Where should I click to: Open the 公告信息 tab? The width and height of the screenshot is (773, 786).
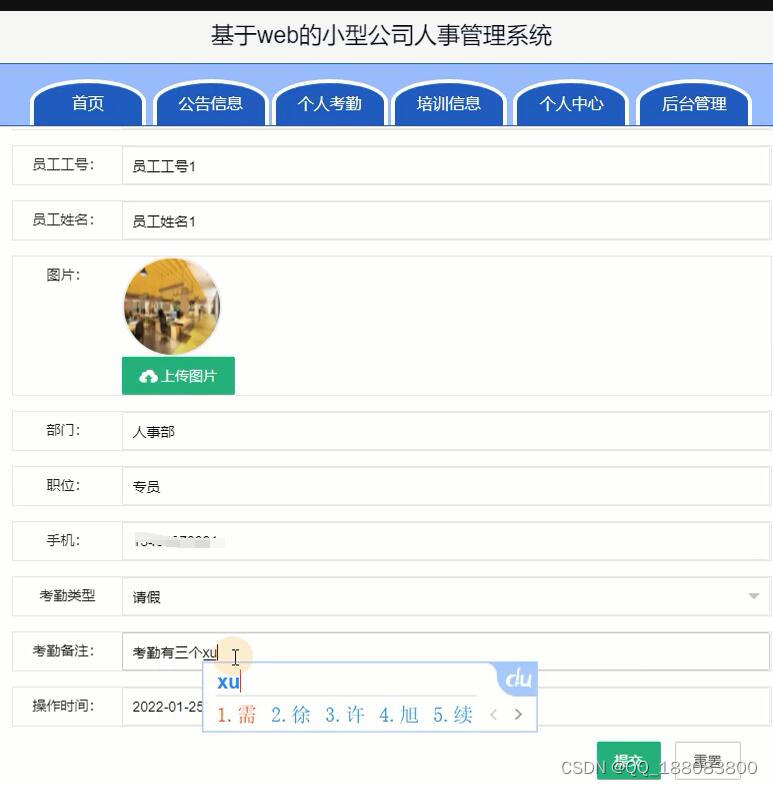pyautogui.click(x=210, y=104)
